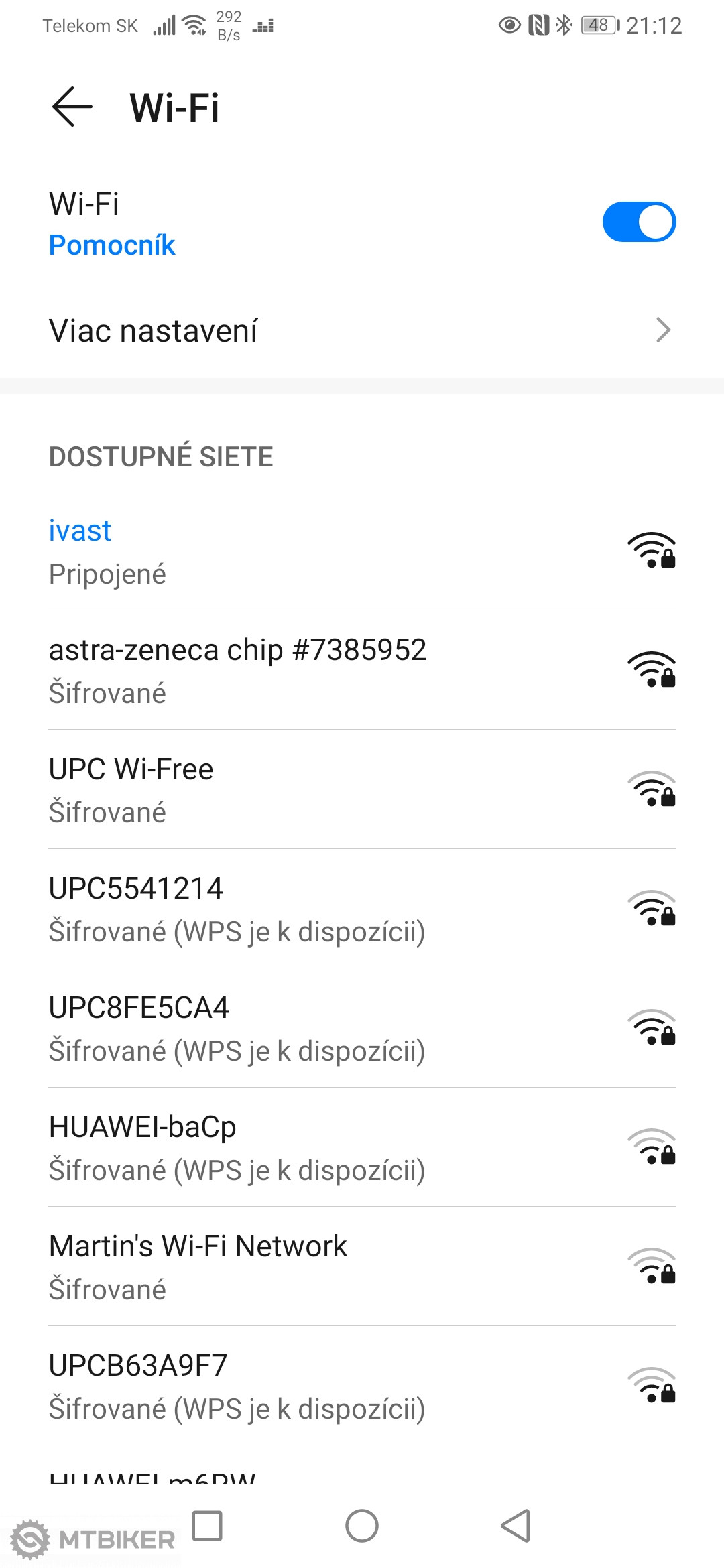Viewport: 724px width, 1568px height.
Task: Open the connected ivast network details
Action: pos(362,551)
